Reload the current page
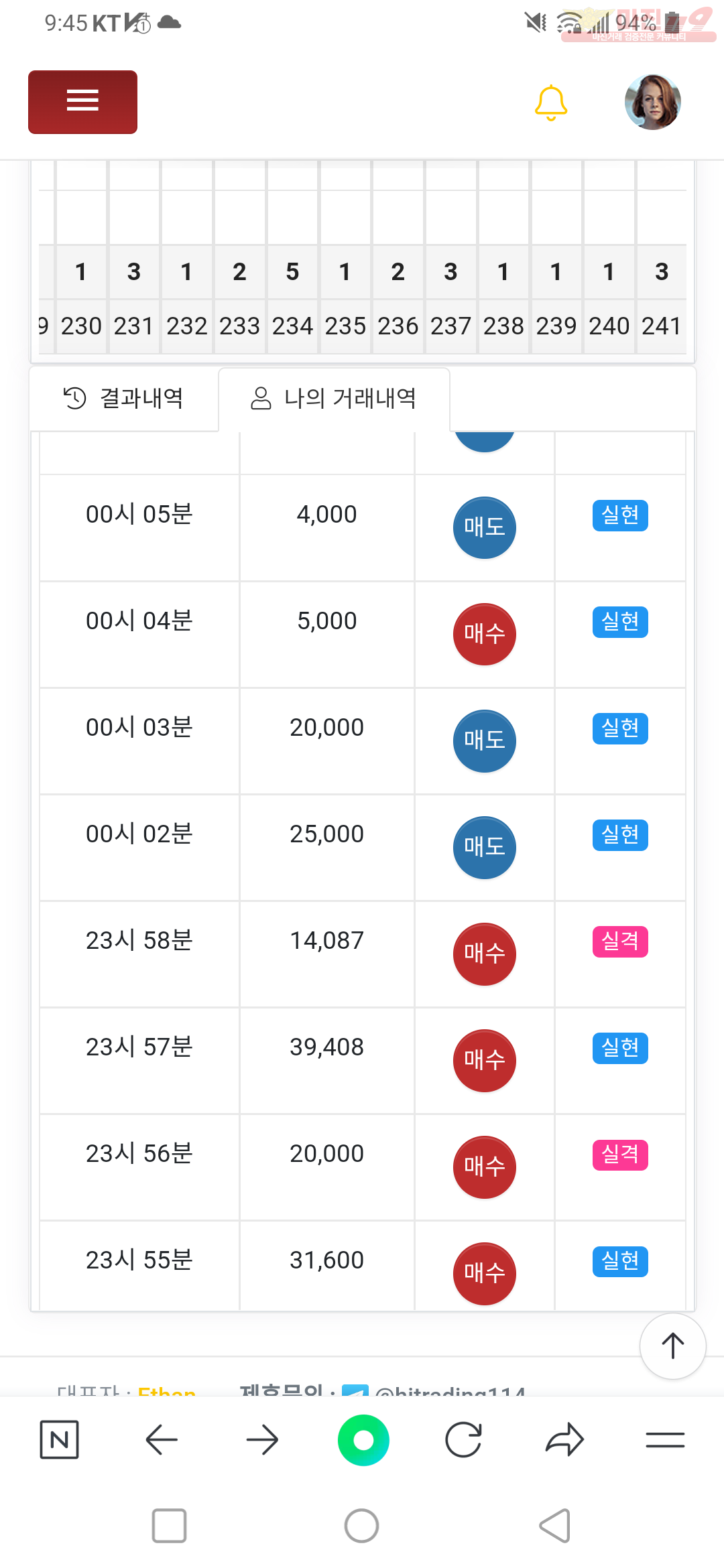Viewport: 724px width, 1568px height. (463, 1439)
